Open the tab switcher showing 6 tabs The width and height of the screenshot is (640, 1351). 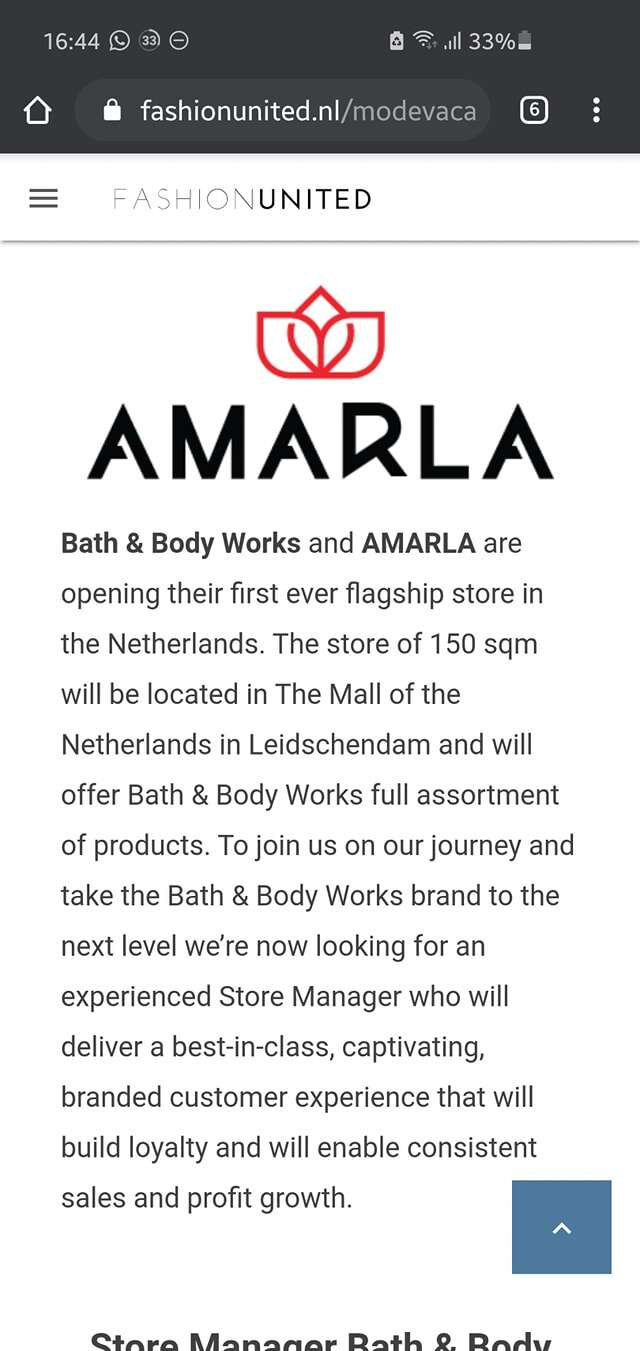534,110
